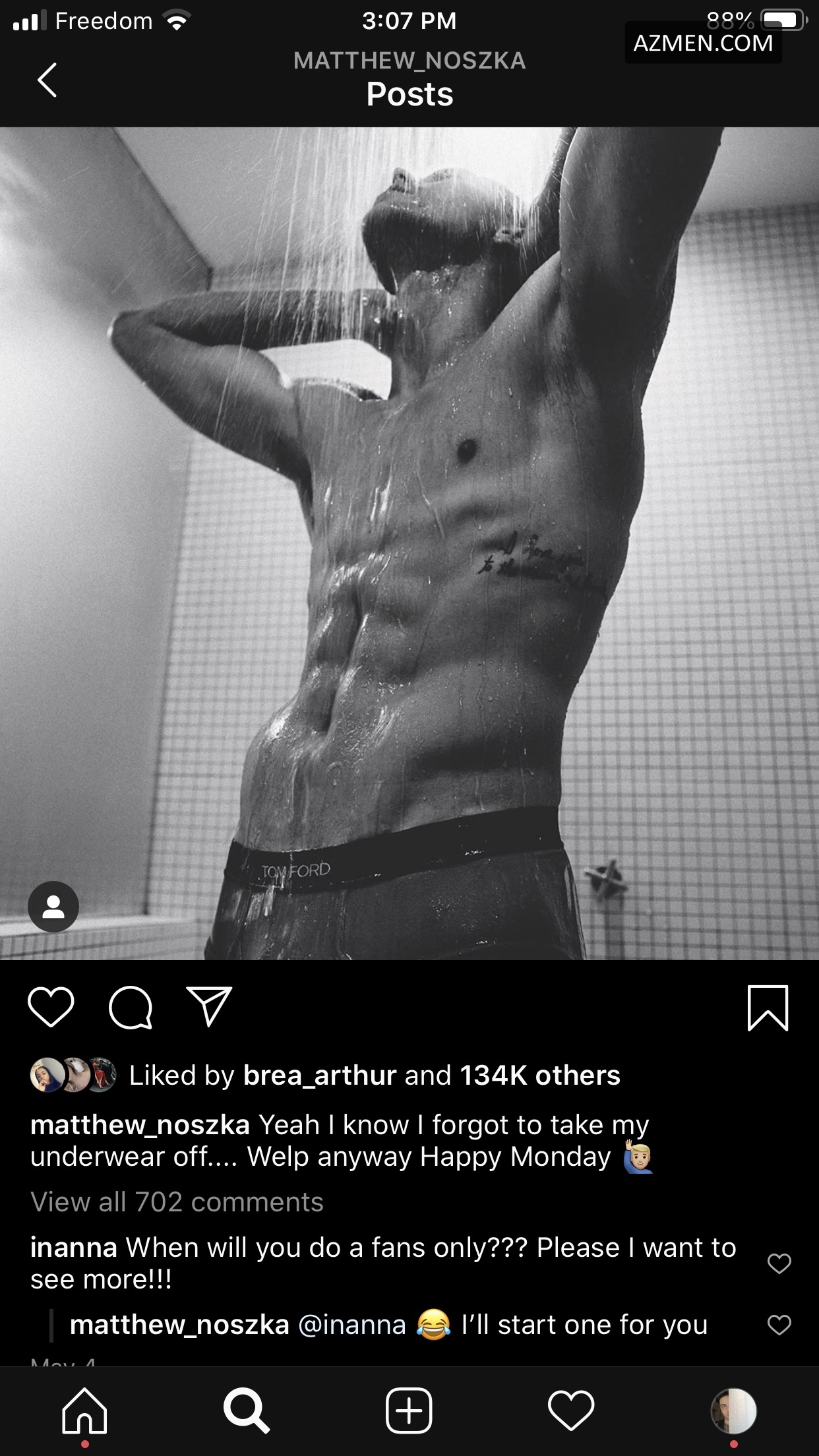Like matthew_noszka's reply to inanna
The image size is (819, 1456).
779,1324
